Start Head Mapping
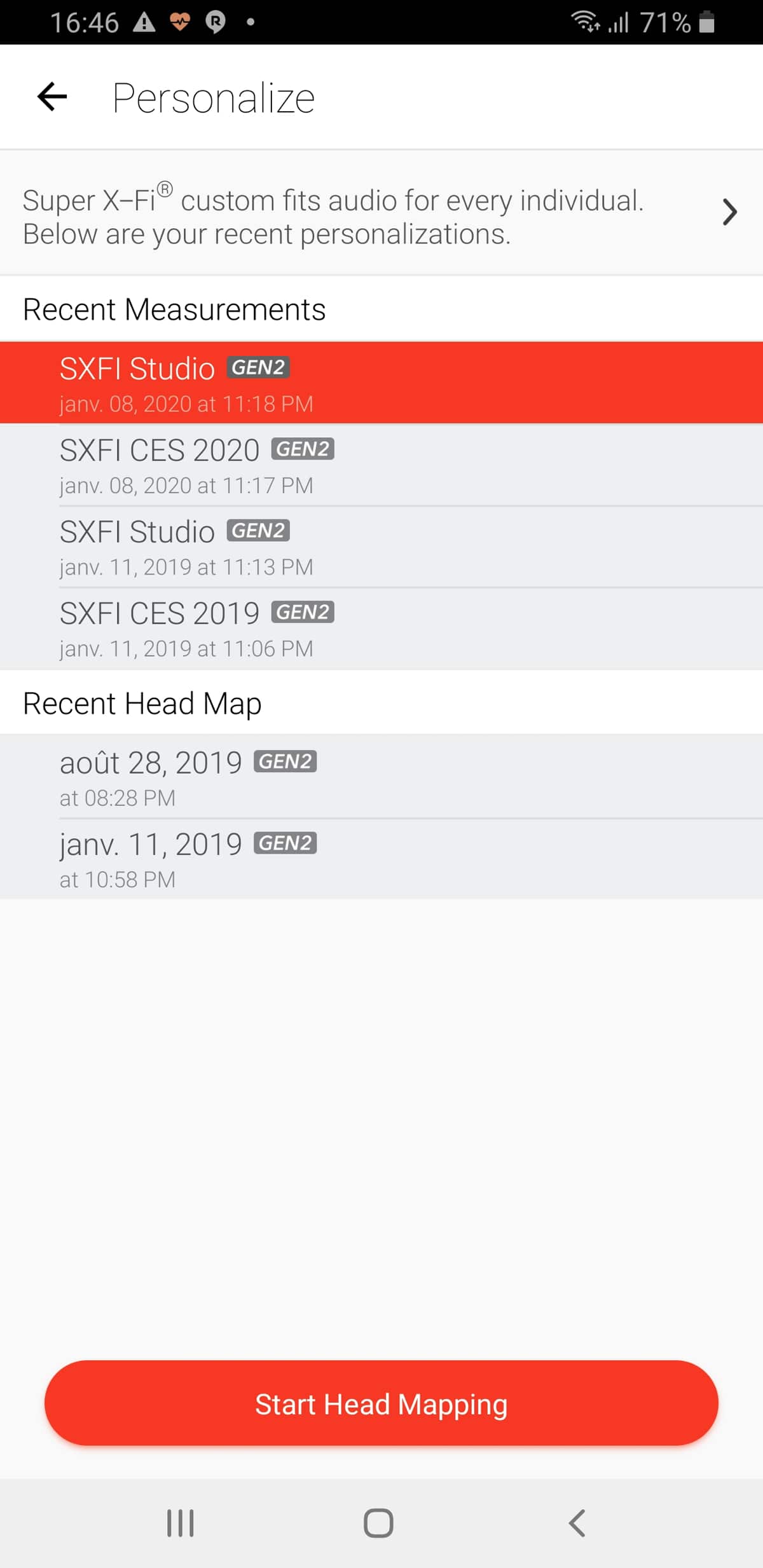 tap(381, 1403)
